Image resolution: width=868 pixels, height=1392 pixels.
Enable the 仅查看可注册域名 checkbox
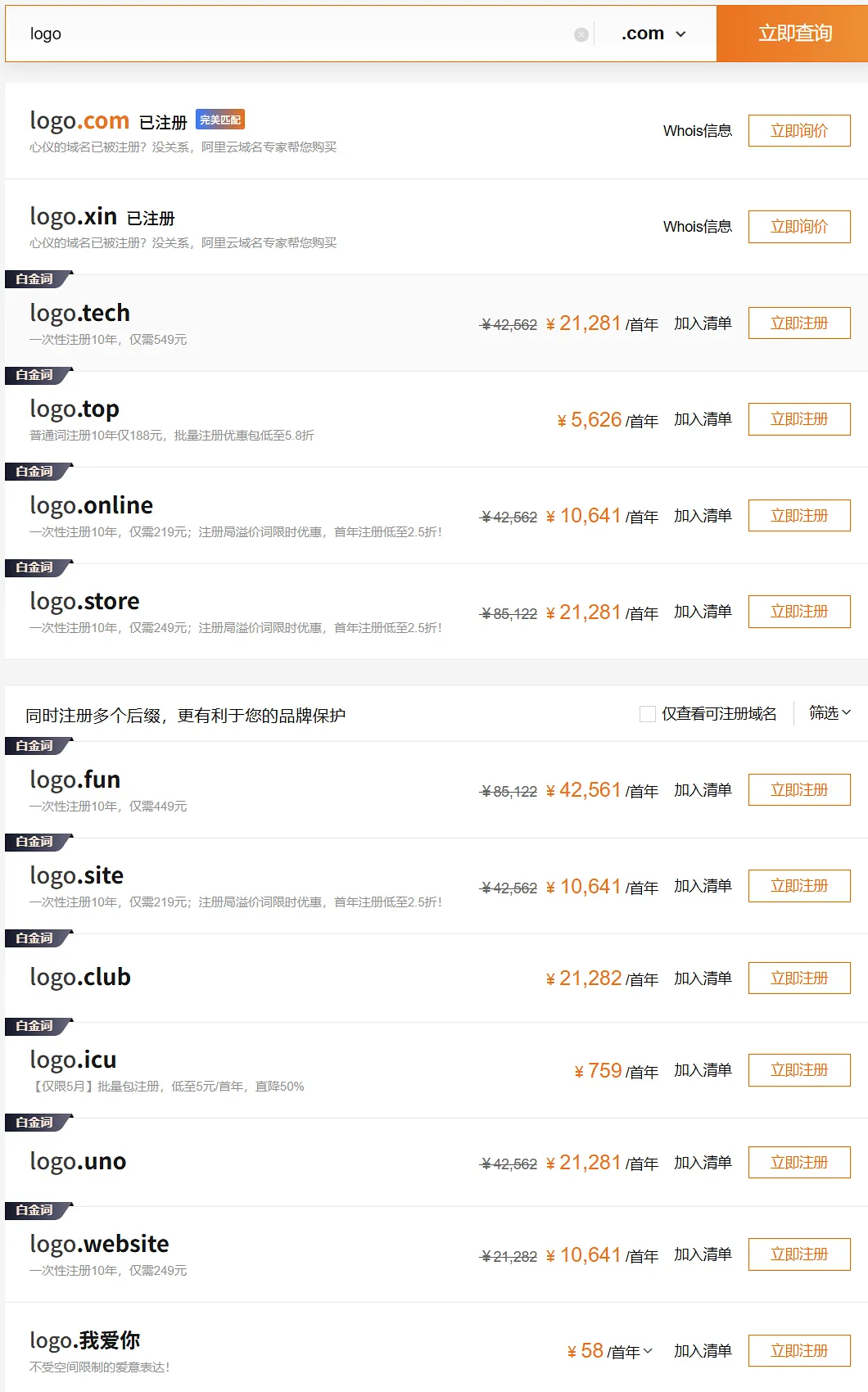tap(646, 713)
